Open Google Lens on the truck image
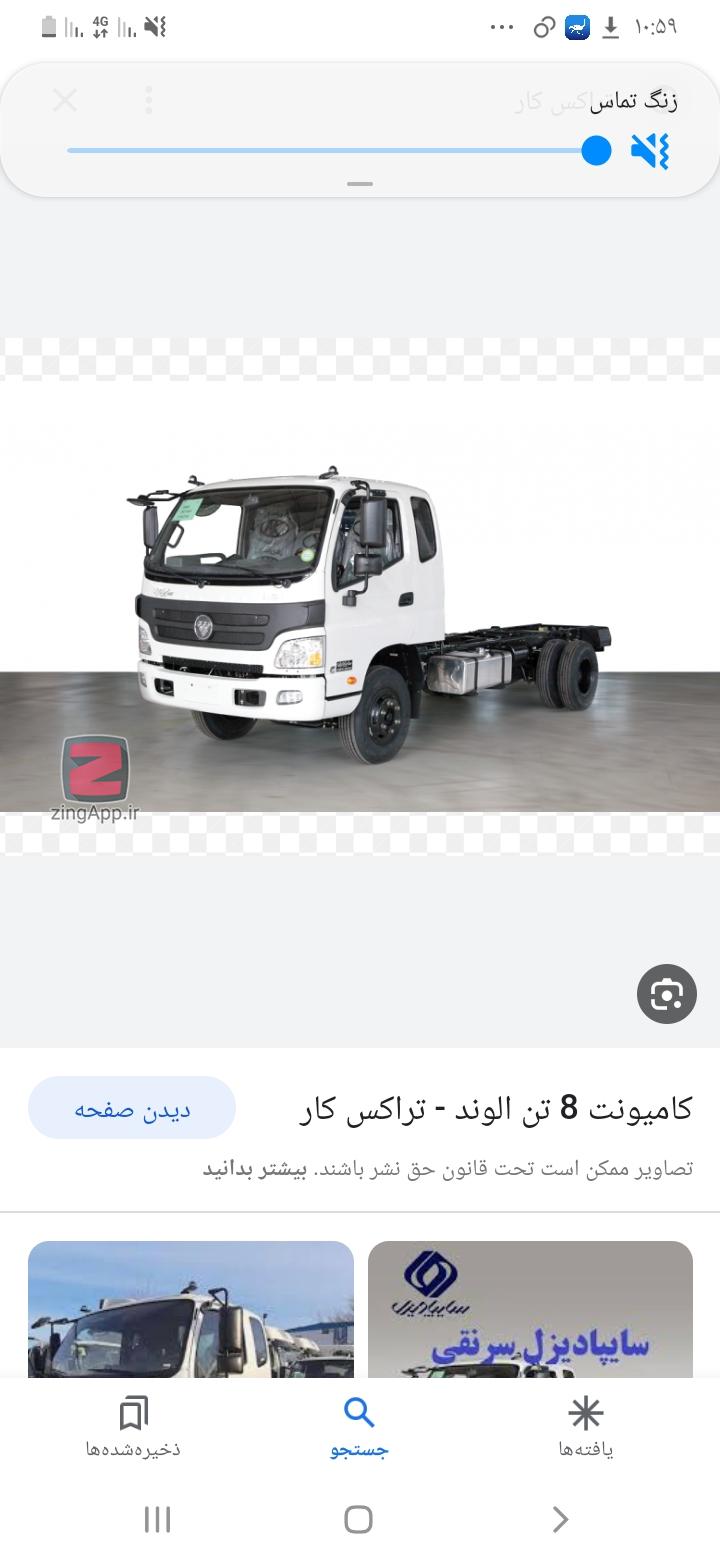The width and height of the screenshot is (720, 1560). 667,994
